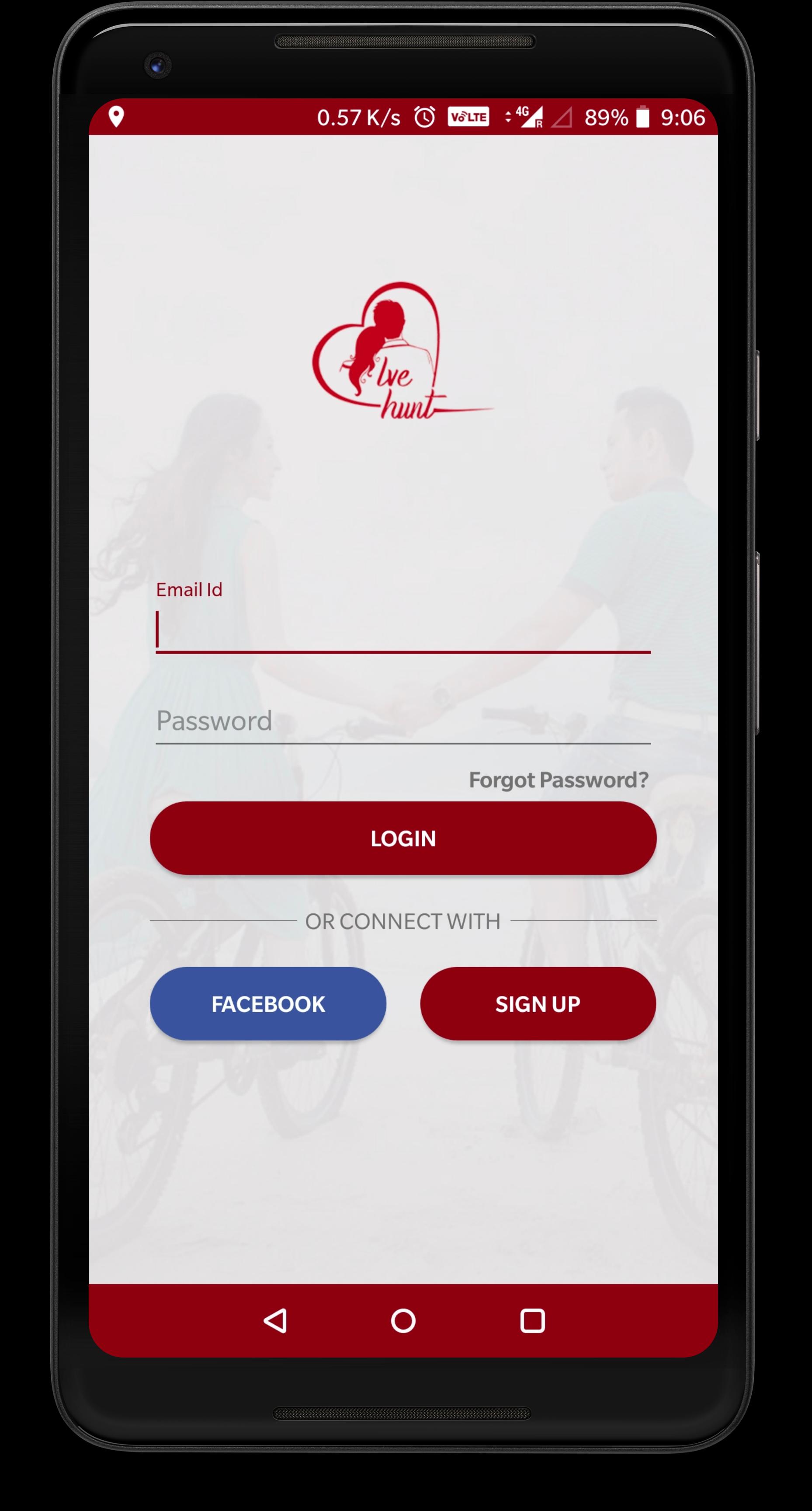Connect with FACEBOOK
Viewport: 812px width, 1511px height.
click(x=268, y=1004)
